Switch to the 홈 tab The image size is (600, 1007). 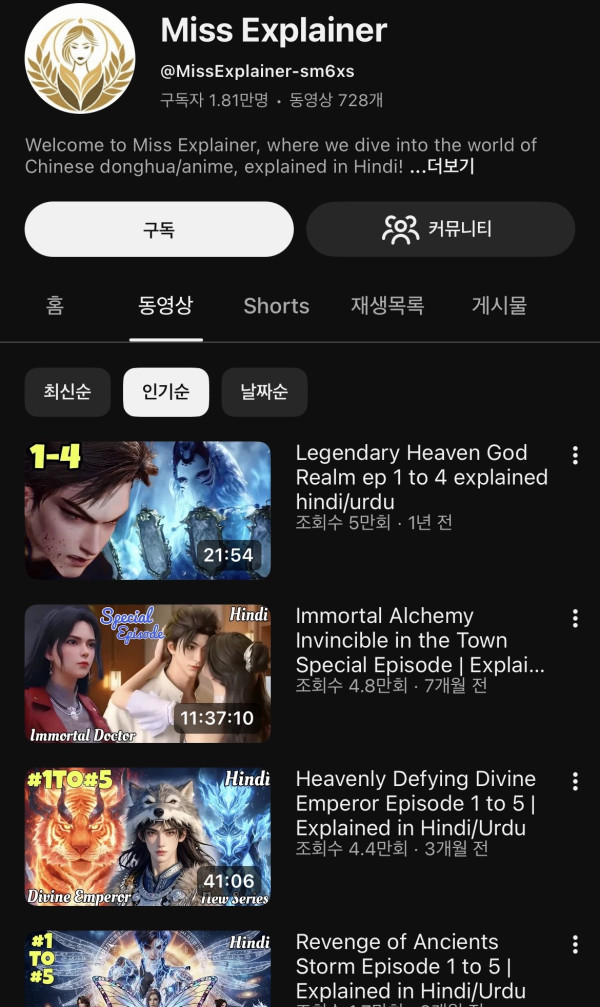pyautogui.click(x=55, y=306)
